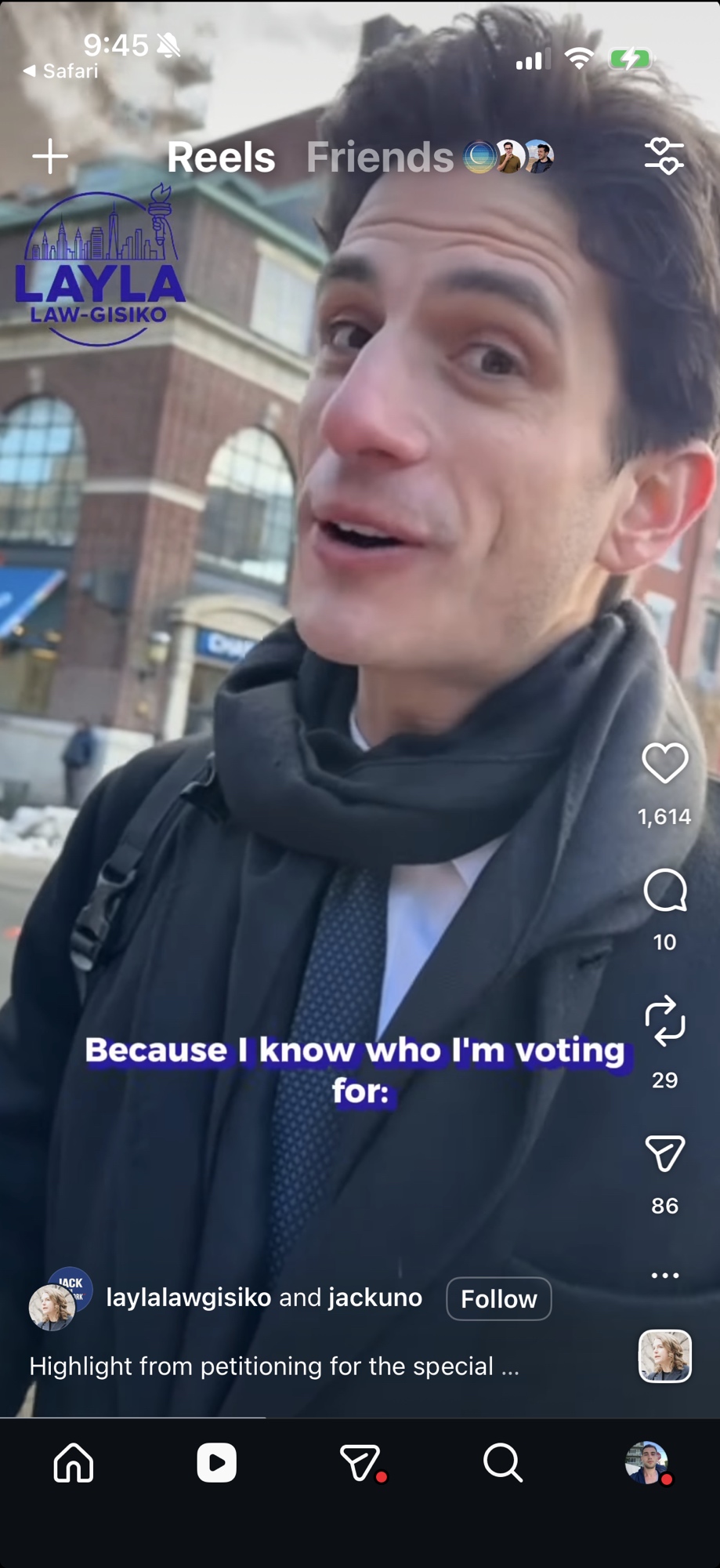The image size is (720, 1568).
Task: Expand the caption starting with Highlight
Action: coord(274,1367)
